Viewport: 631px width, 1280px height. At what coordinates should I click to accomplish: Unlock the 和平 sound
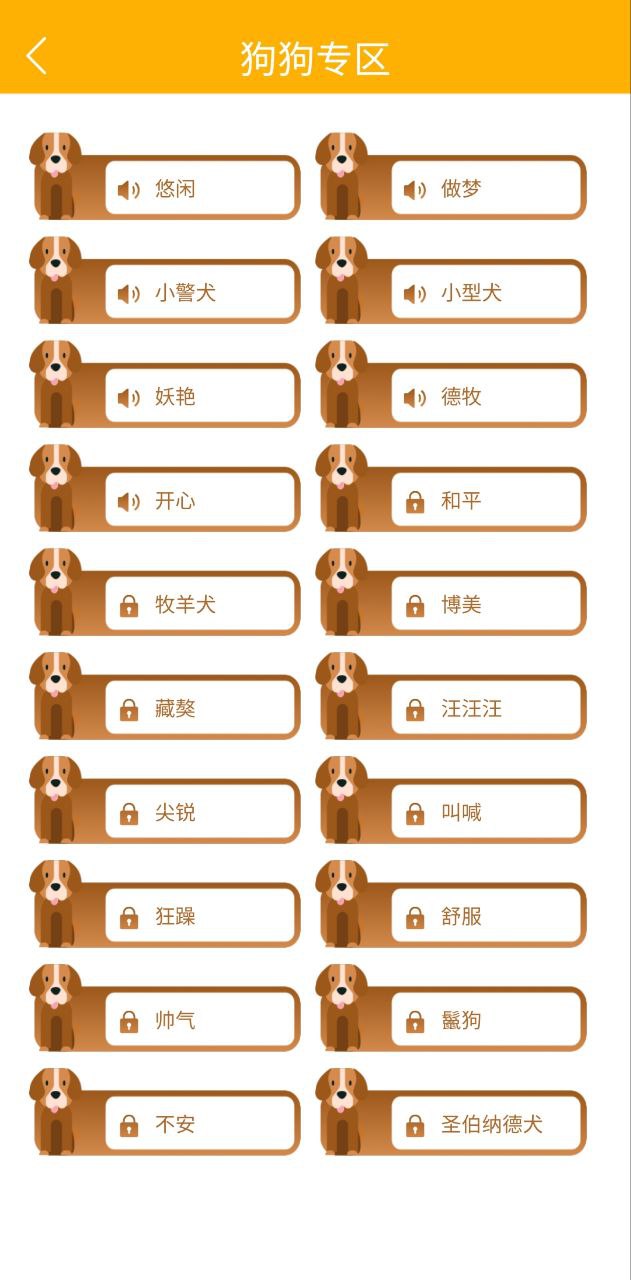[x=486, y=500]
